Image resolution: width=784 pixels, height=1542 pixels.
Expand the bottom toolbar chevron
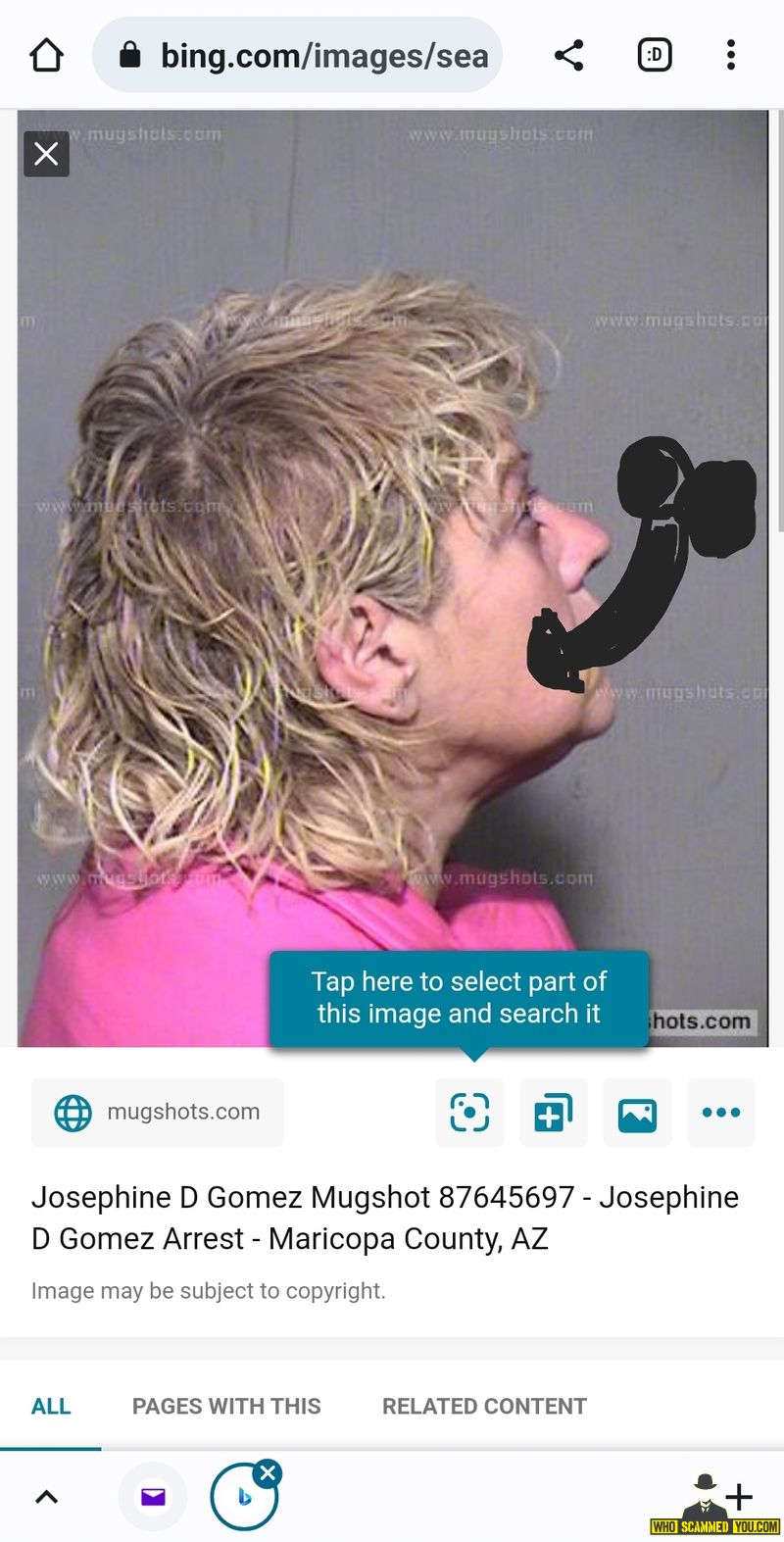coord(46,1497)
